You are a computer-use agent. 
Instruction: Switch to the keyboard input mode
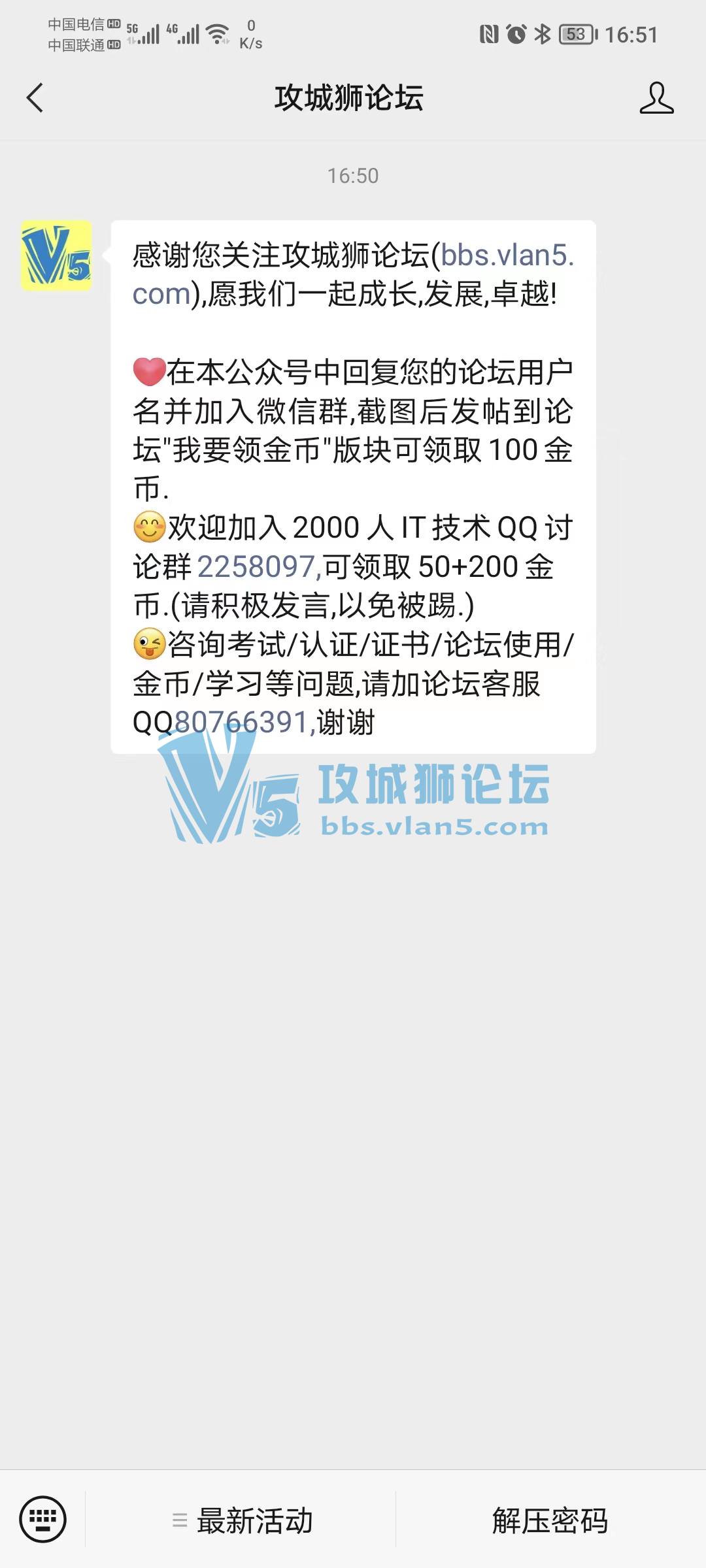coord(42,1519)
